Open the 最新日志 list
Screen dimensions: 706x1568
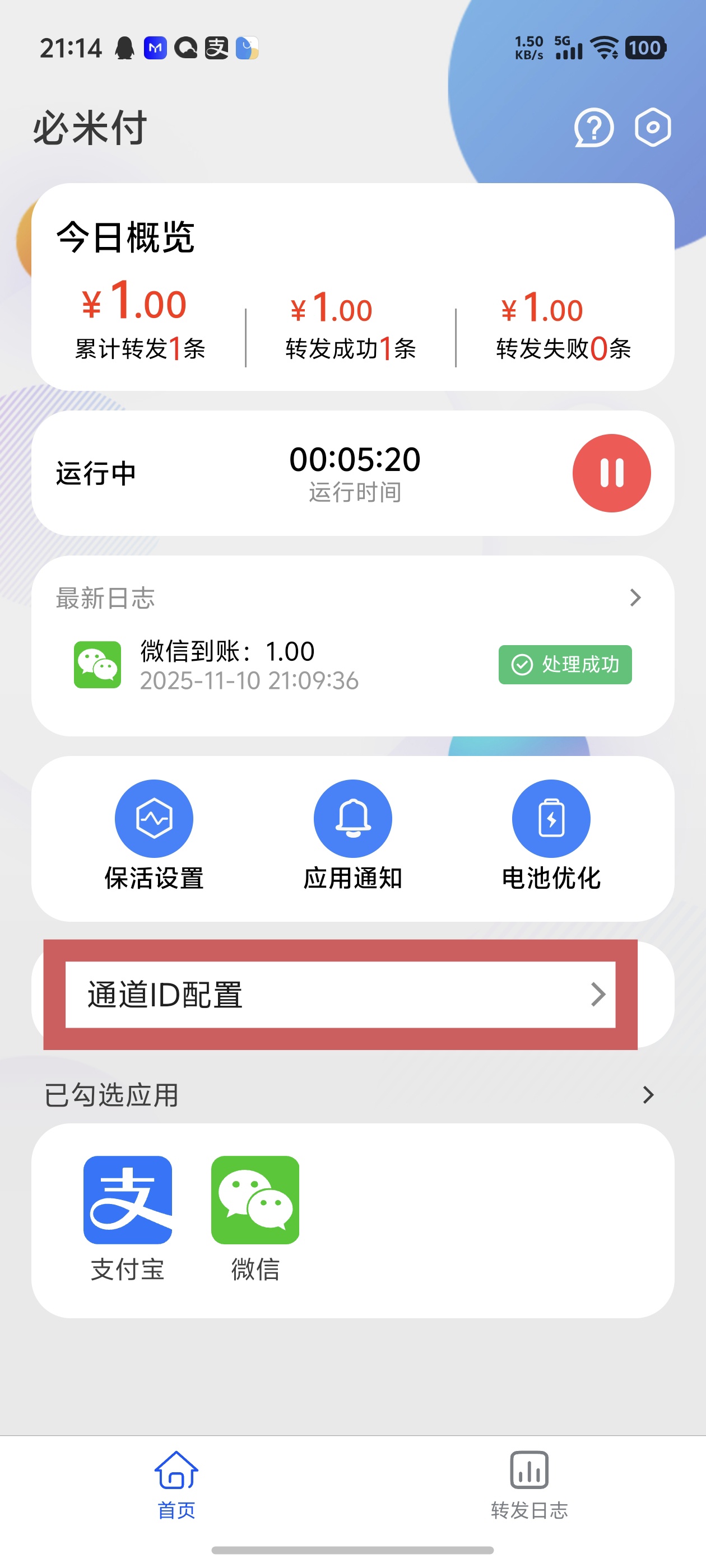click(x=635, y=598)
